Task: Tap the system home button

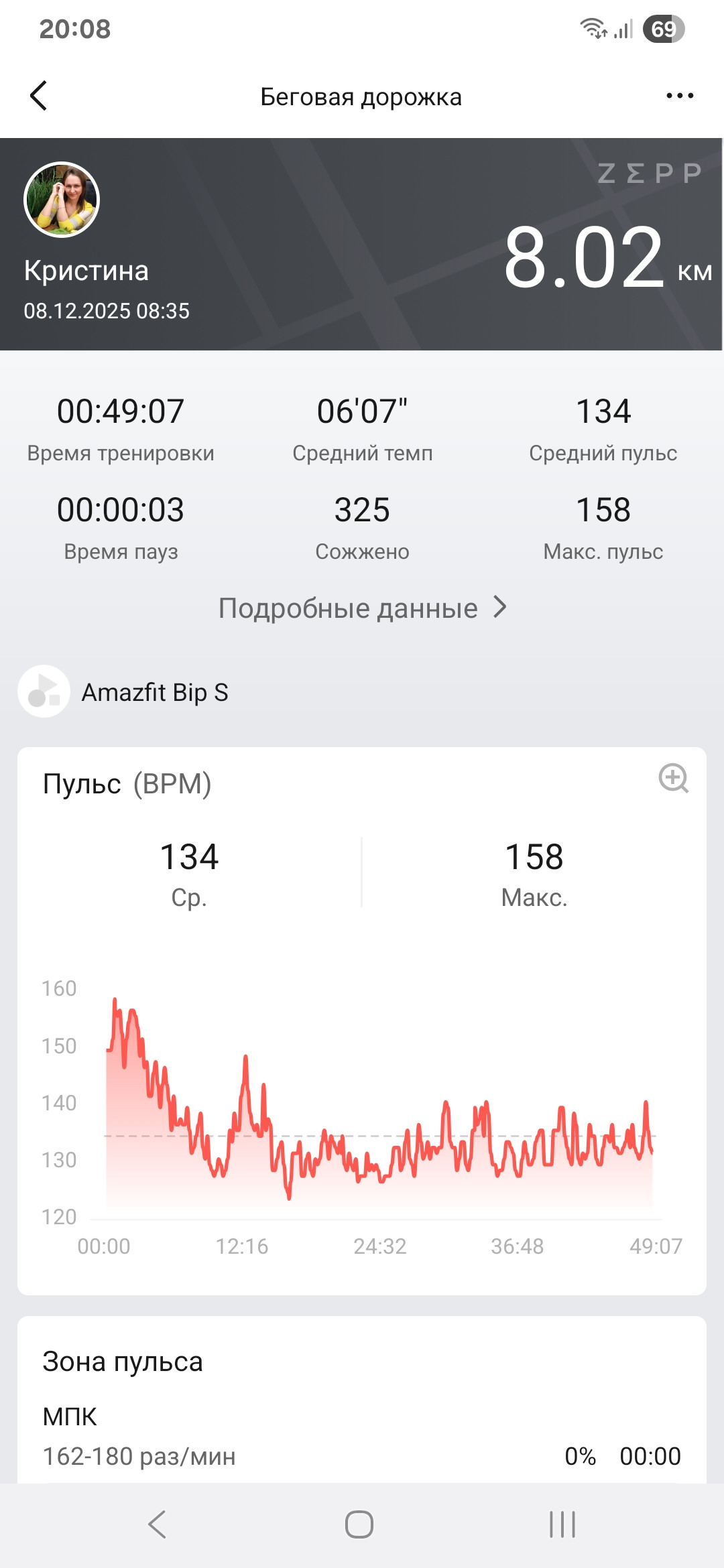Action: coord(359,1524)
